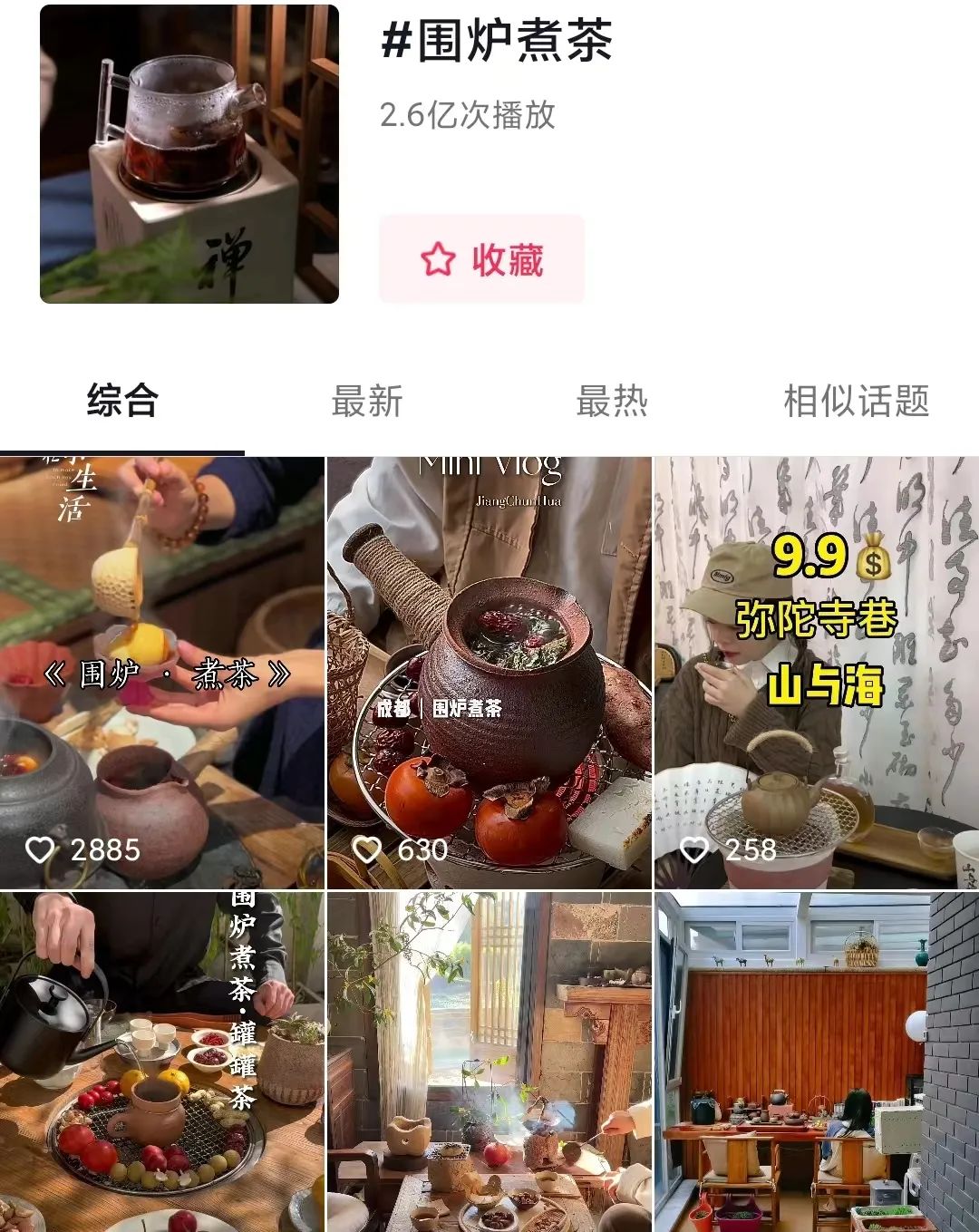Open the #围炉煮茶 topic cover image
979x1232 pixels.
tap(189, 154)
